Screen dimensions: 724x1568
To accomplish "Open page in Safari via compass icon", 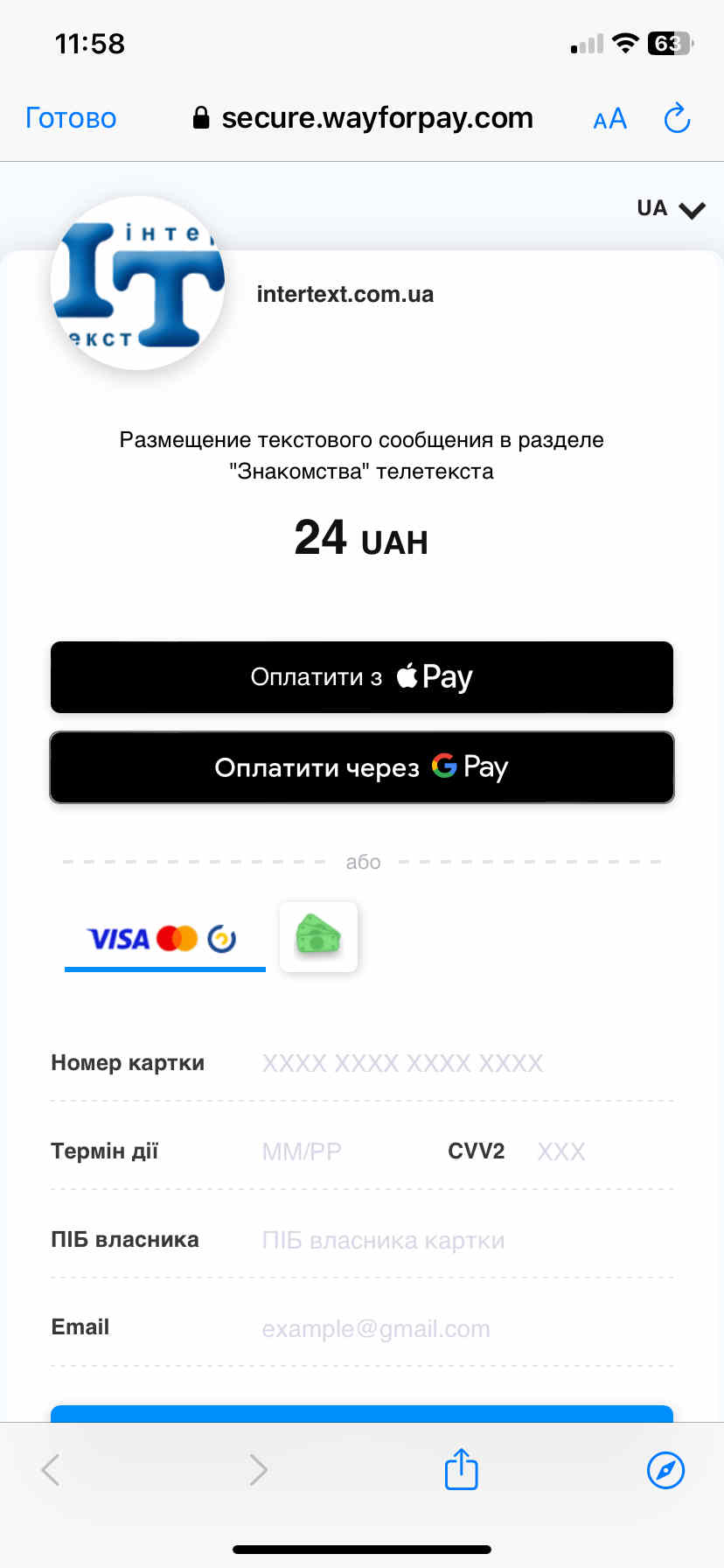I will [x=665, y=1470].
